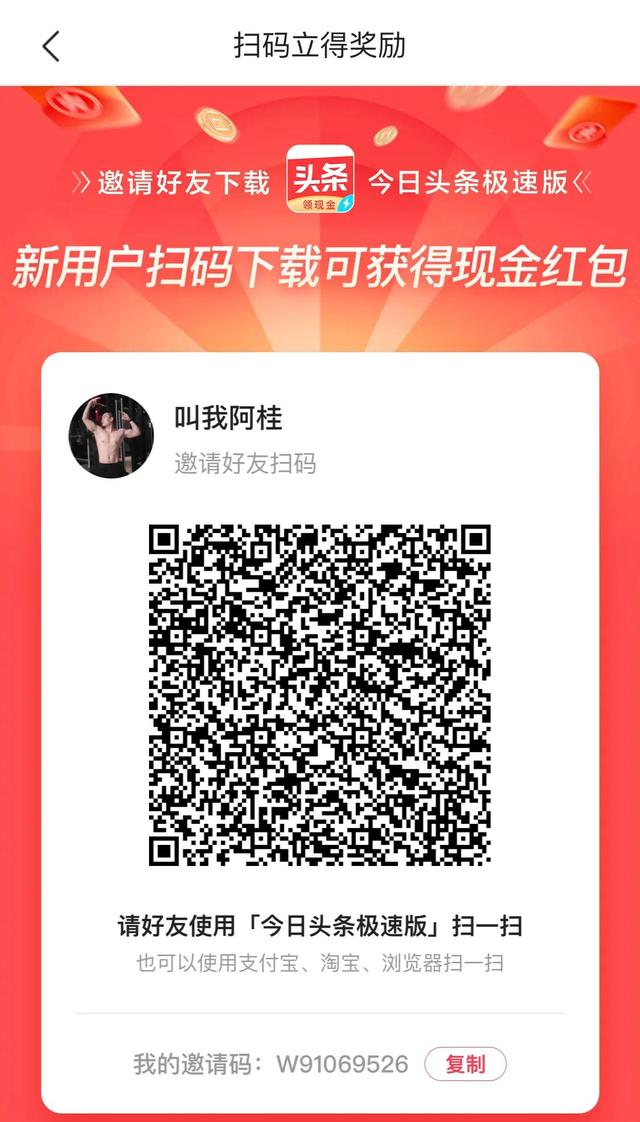Go back using the top-left arrow
The height and width of the screenshot is (1122, 640).
click(51, 46)
